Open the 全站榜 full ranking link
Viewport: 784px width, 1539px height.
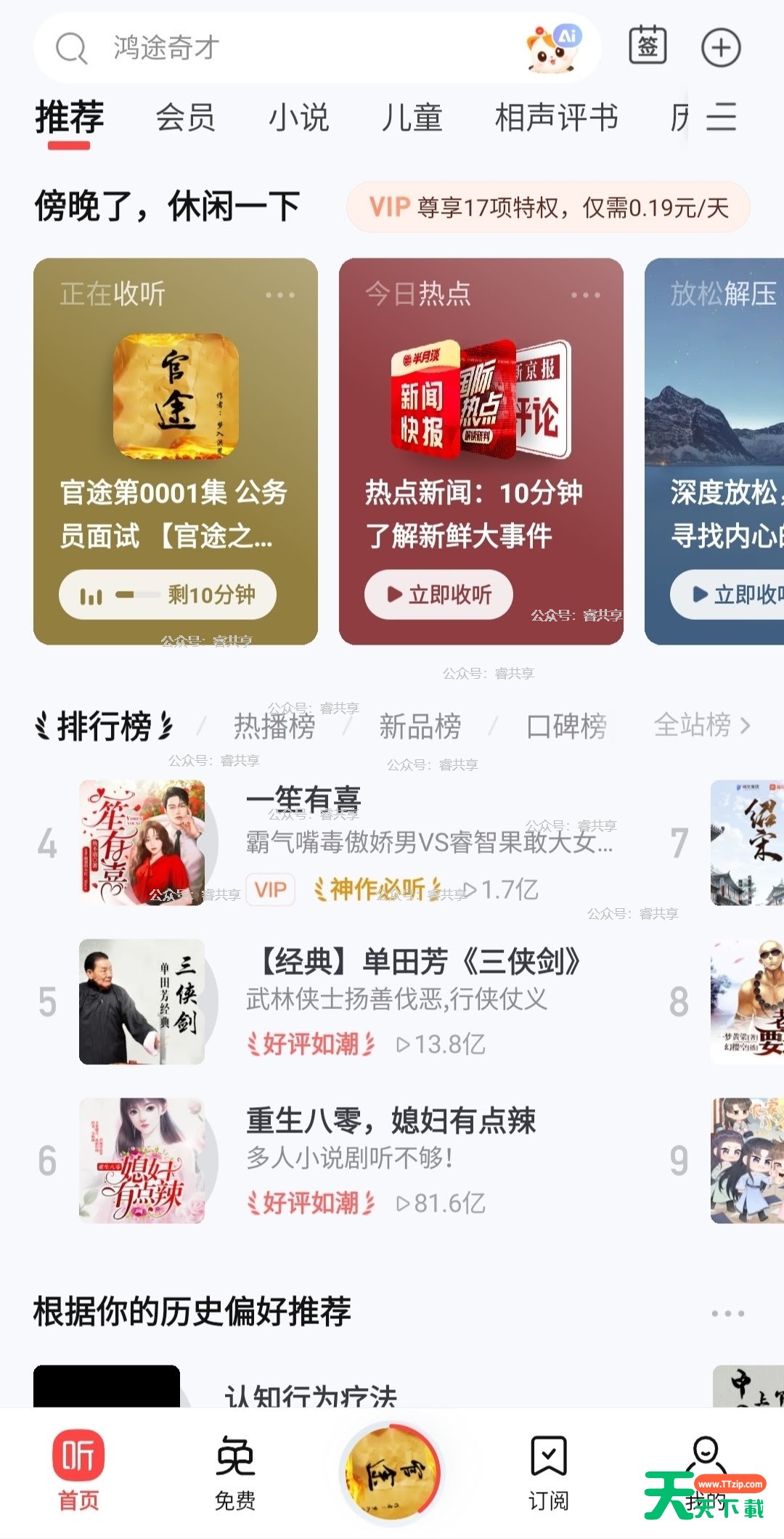pos(701,724)
